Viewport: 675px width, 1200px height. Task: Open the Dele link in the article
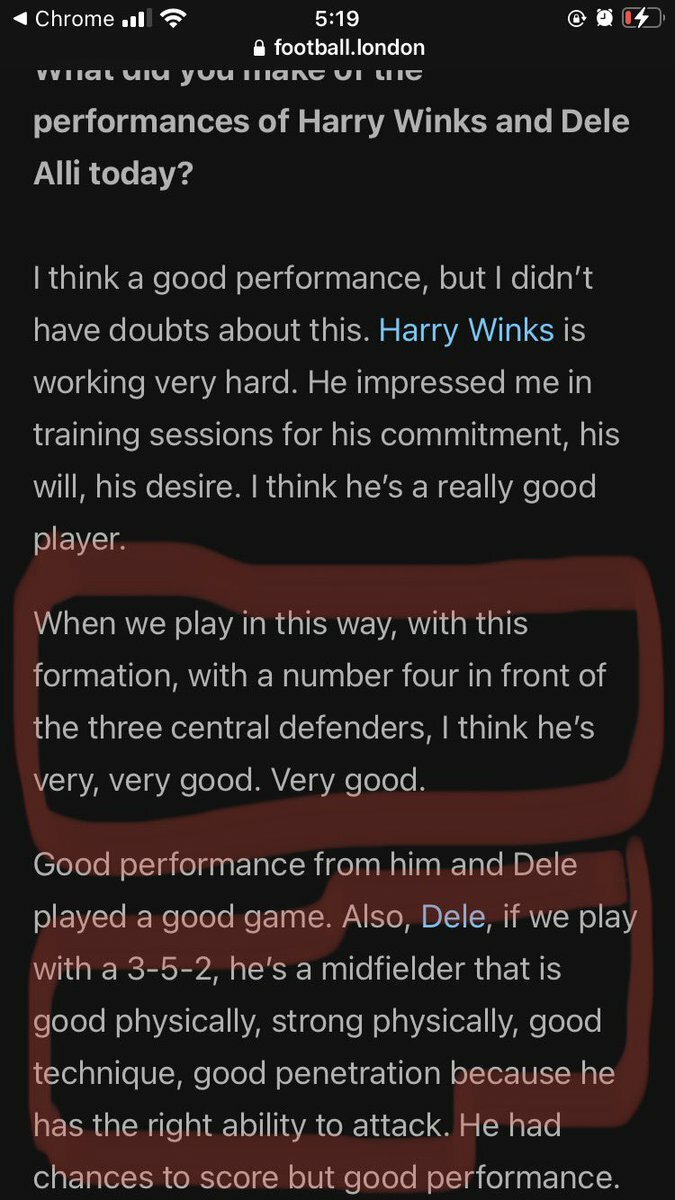click(x=453, y=917)
